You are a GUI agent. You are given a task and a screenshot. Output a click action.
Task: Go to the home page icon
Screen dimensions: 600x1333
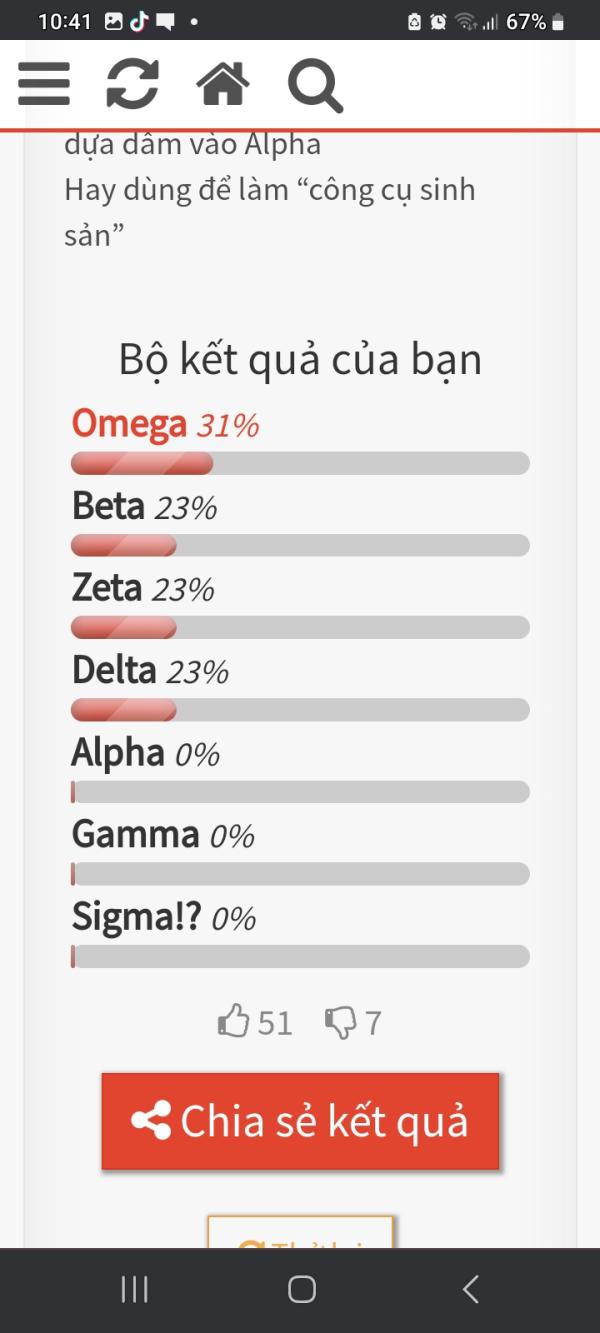coord(223,84)
